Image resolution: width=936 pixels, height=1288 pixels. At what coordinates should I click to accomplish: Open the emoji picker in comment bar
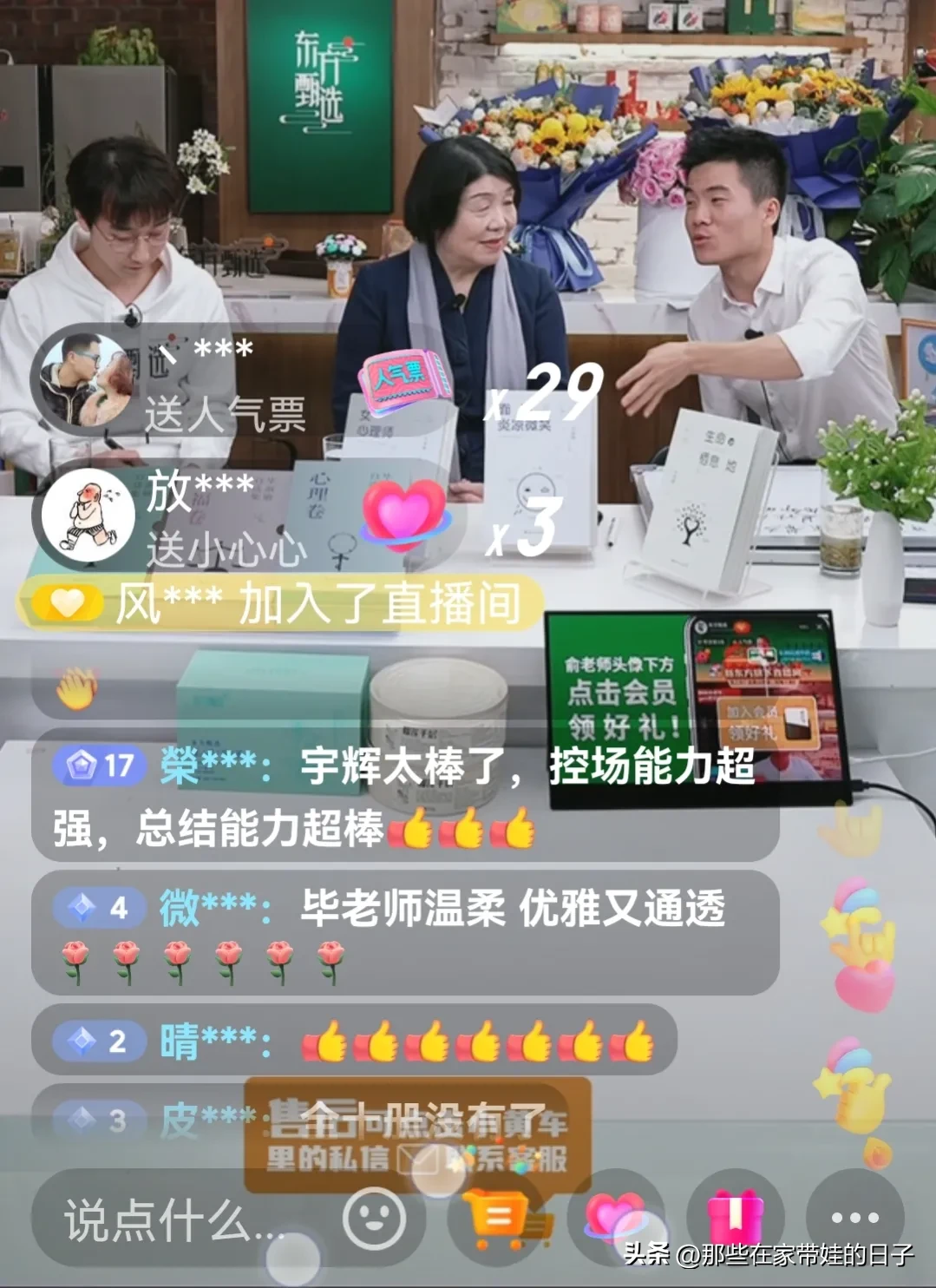tap(374, 1218)
